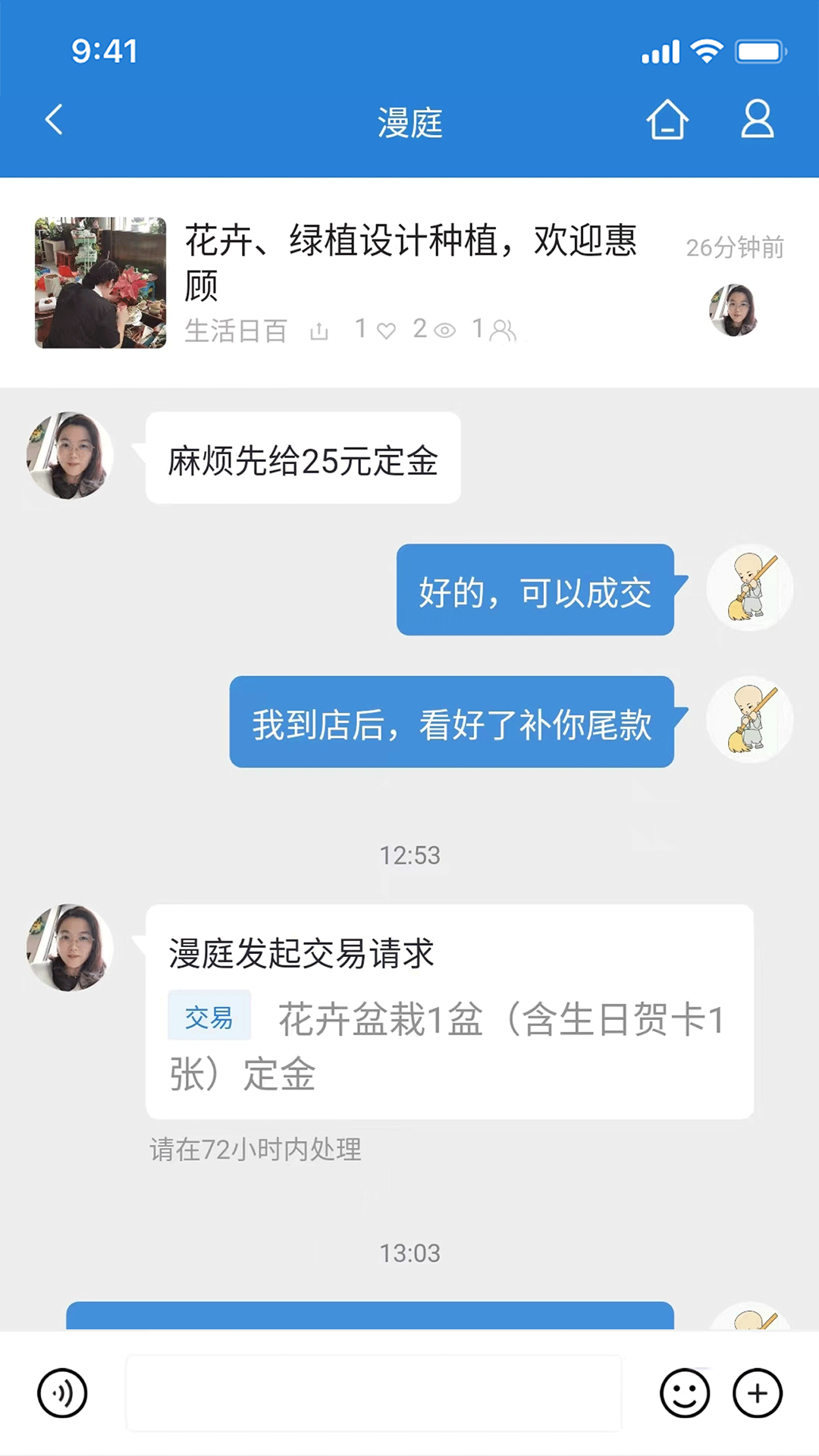Click the 生活日百 category label
Viewport: 819px width, 1456px height.
tap(236, 331)
